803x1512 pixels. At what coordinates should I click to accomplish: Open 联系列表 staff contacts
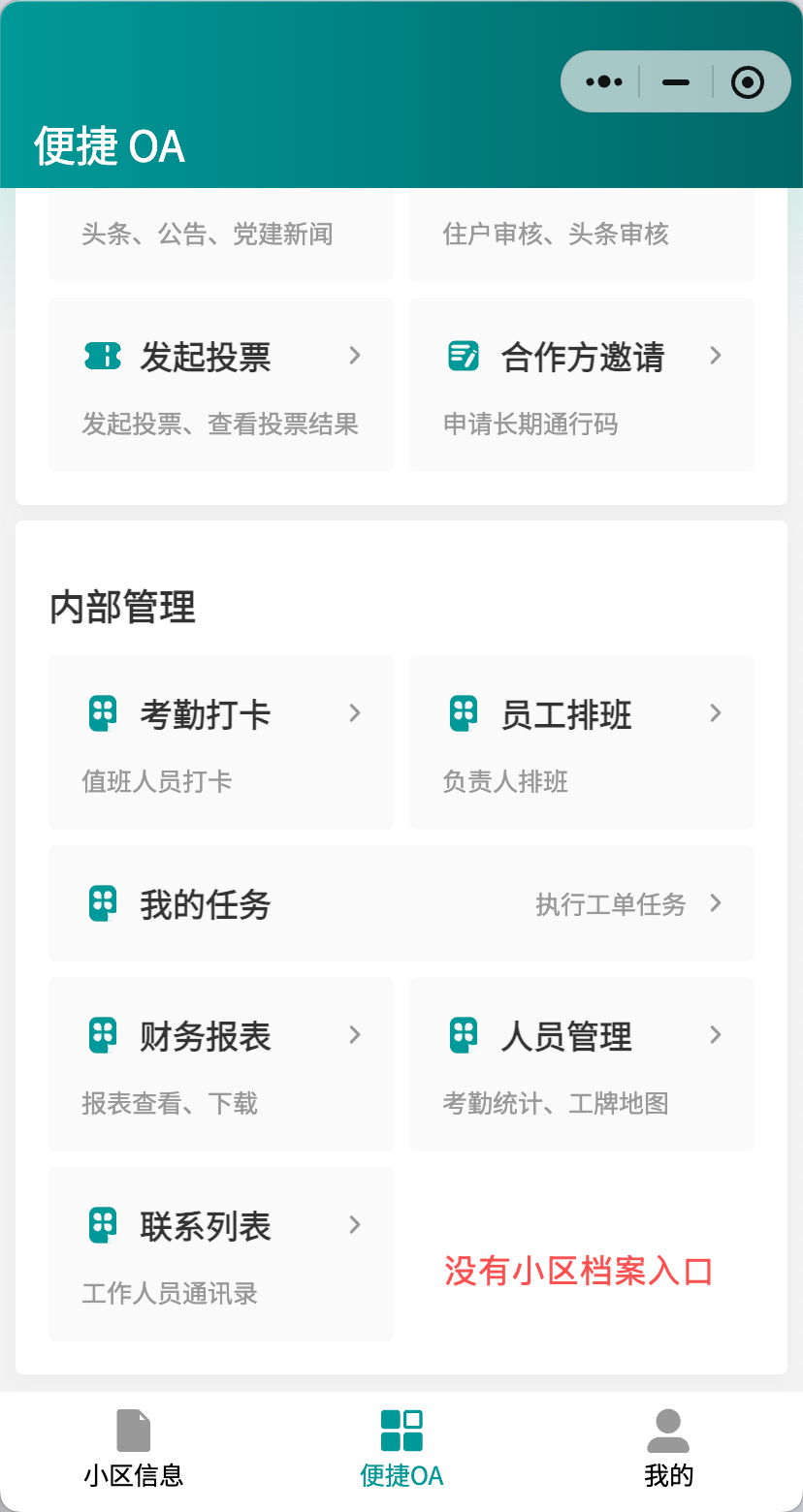(x=221, y=1254)
